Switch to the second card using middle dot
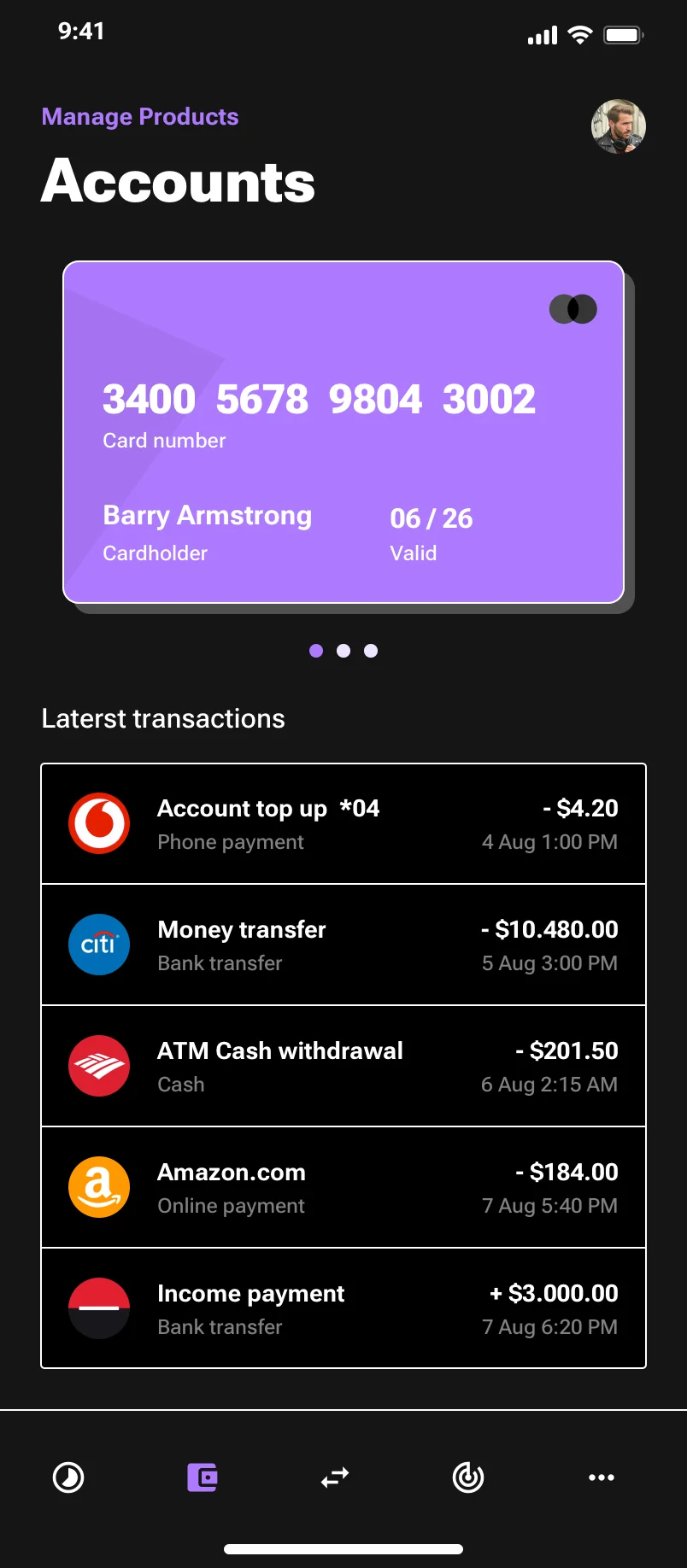Screen dimensions: 687x1568 coord(343,650)
